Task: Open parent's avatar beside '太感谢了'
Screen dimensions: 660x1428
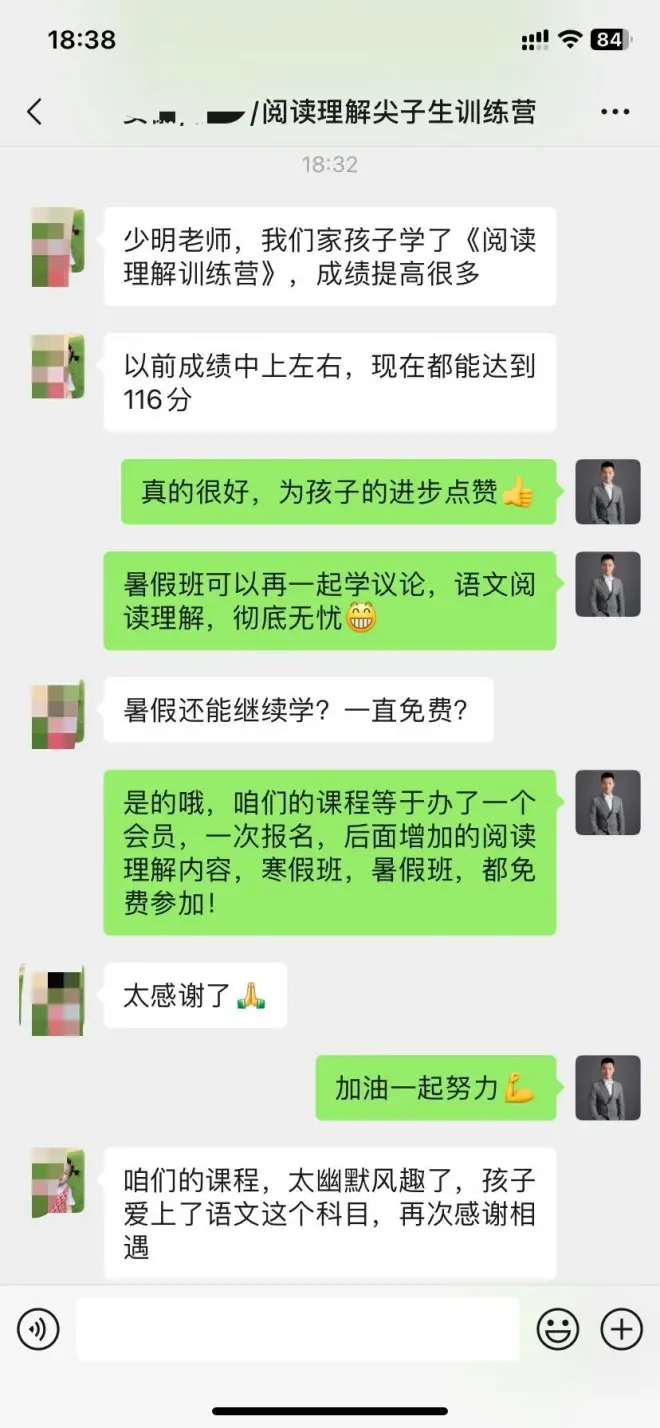Action: pyautogui.click(x=53, y=1000)
